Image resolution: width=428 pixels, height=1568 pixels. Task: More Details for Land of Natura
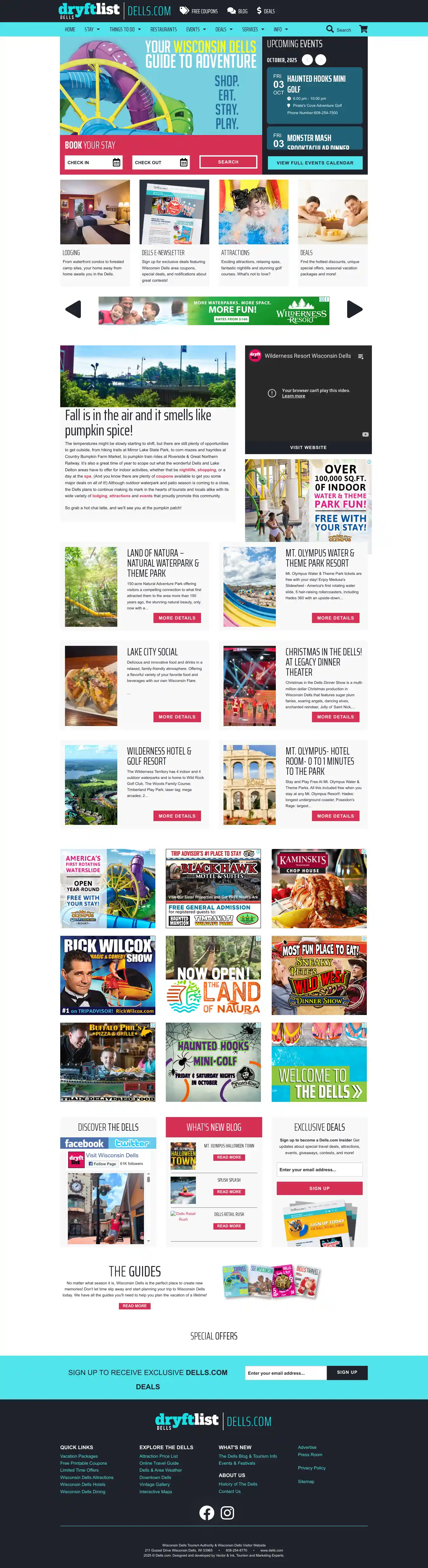(177, 618)
